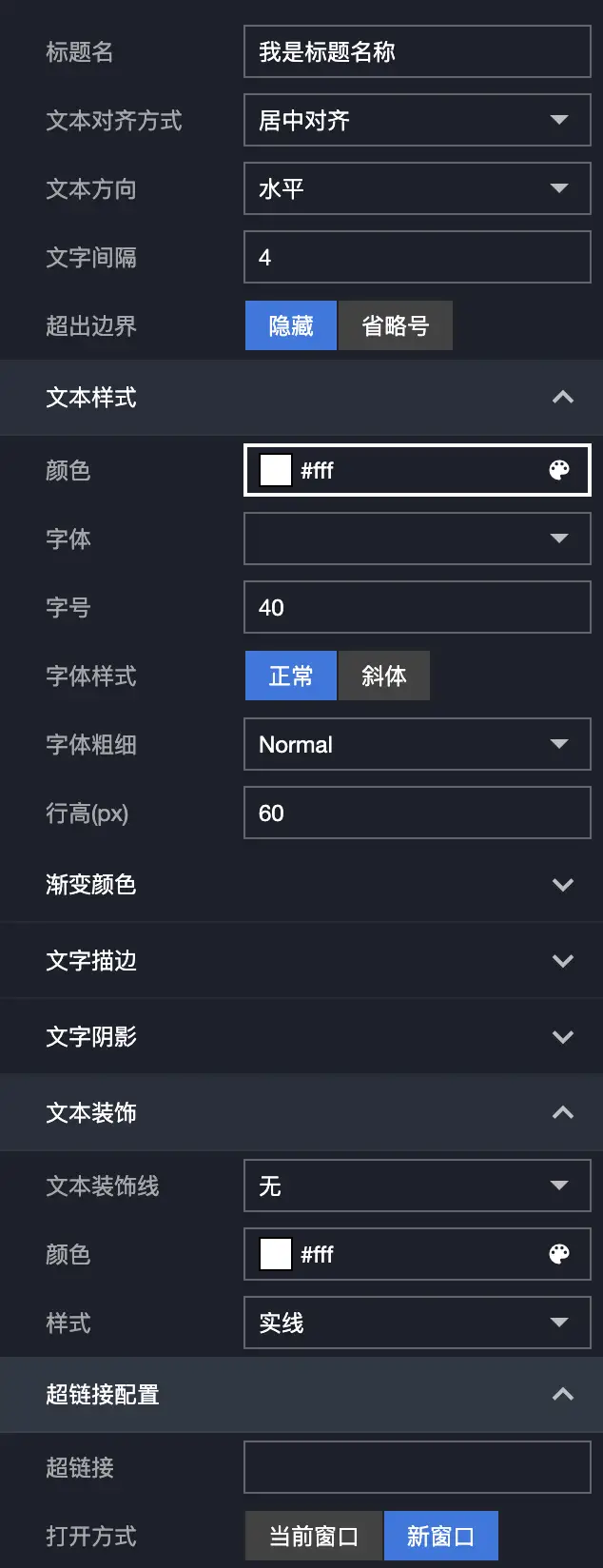Expand the 渐变颜色 section
Screen dimensions: 603x1568
[x=562, y=885]
